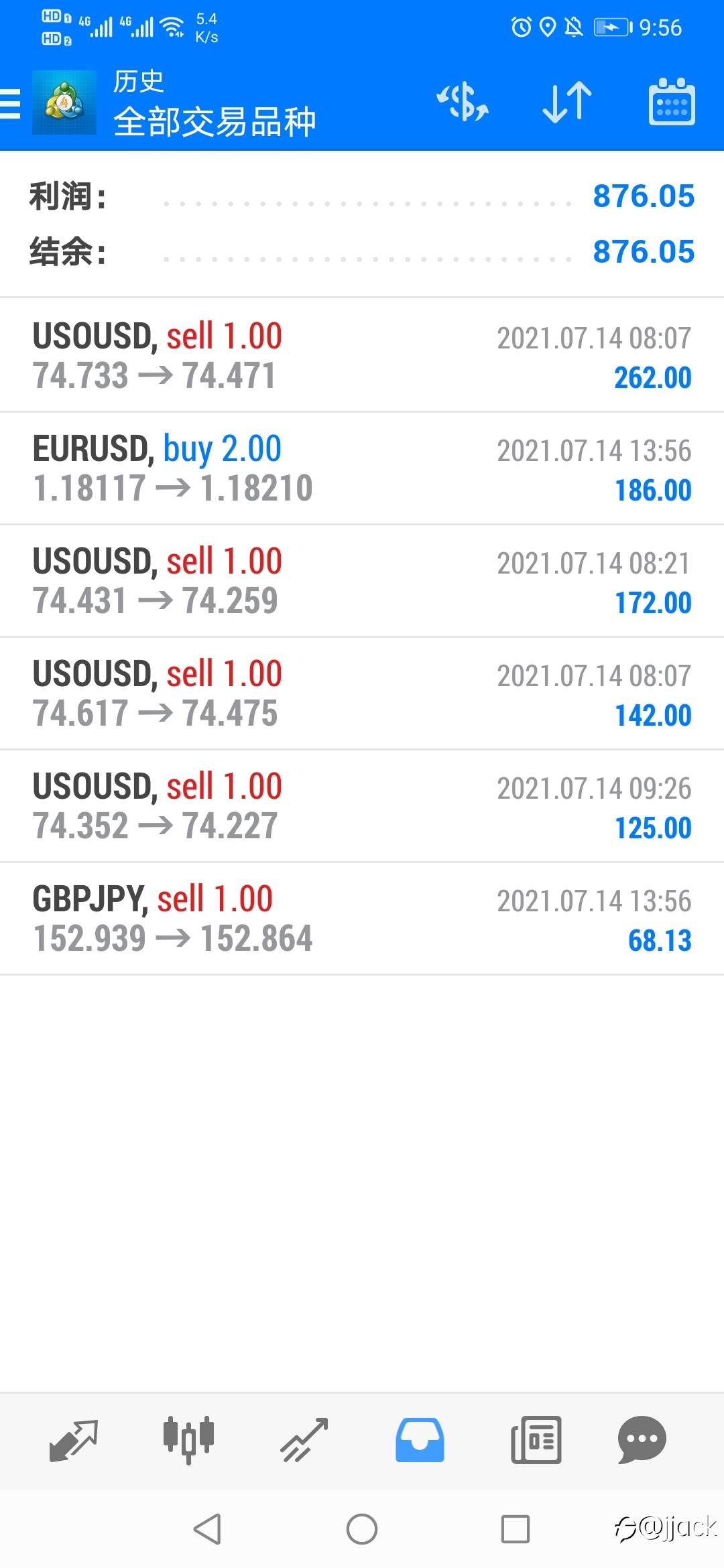Open USOUSD sell trade with 262.00 profit

(362, 355)
